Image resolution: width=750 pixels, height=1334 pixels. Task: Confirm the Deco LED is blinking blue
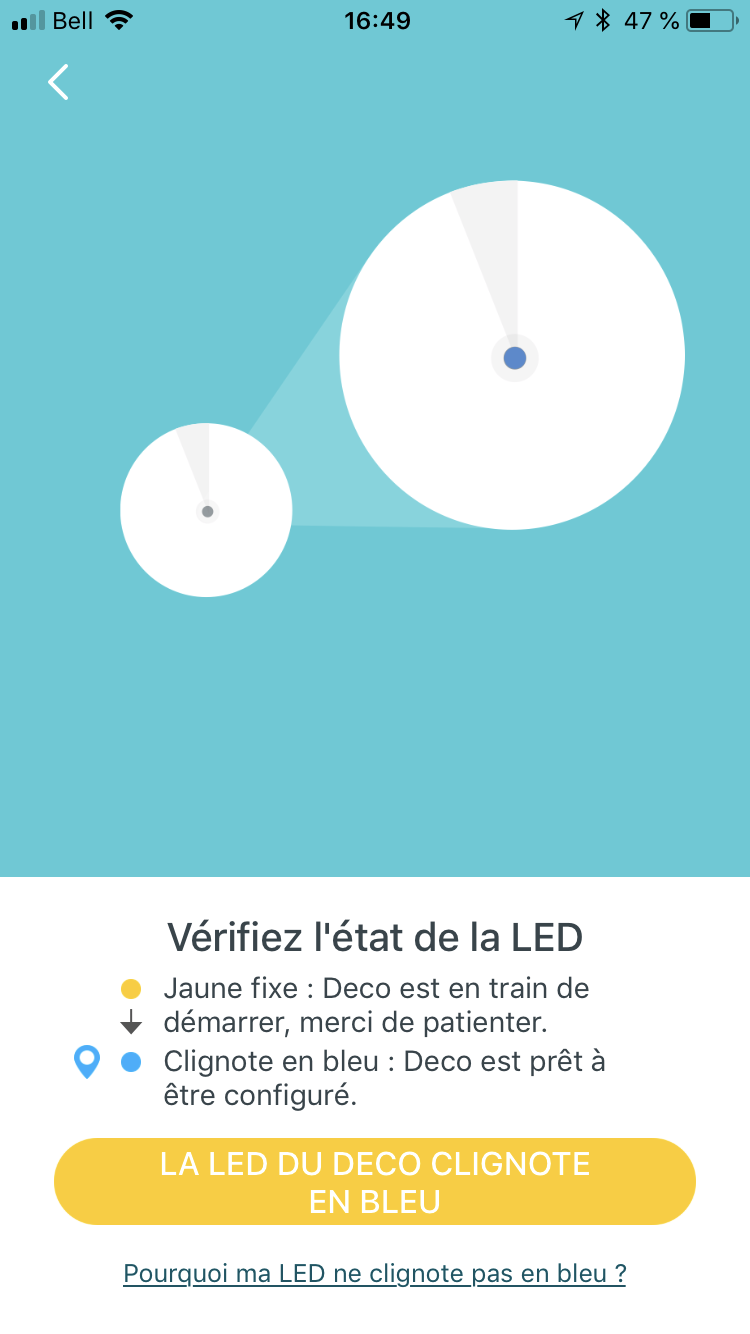pos(375,1181)
